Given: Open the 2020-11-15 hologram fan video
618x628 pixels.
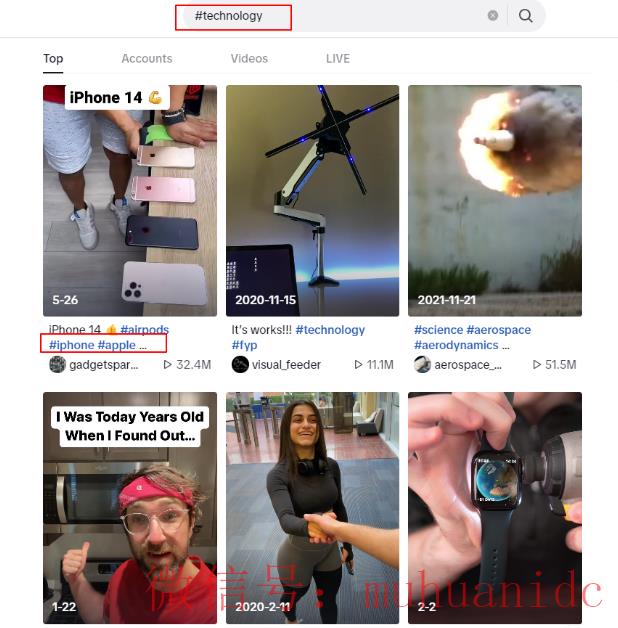Looking at the screenshot, I should [312, 200].
